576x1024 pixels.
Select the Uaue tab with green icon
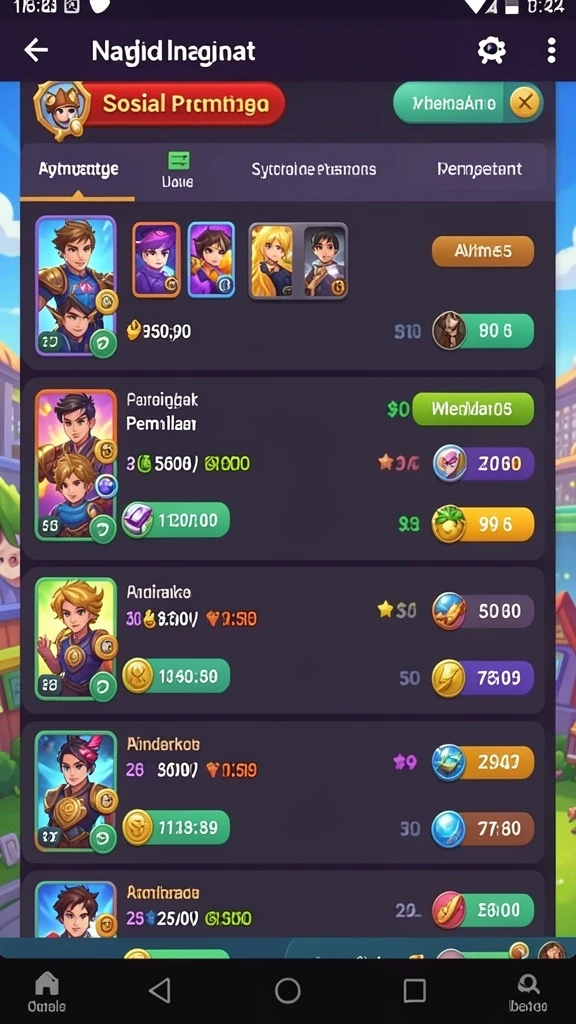pyautogui.click(x=178, y=170)
